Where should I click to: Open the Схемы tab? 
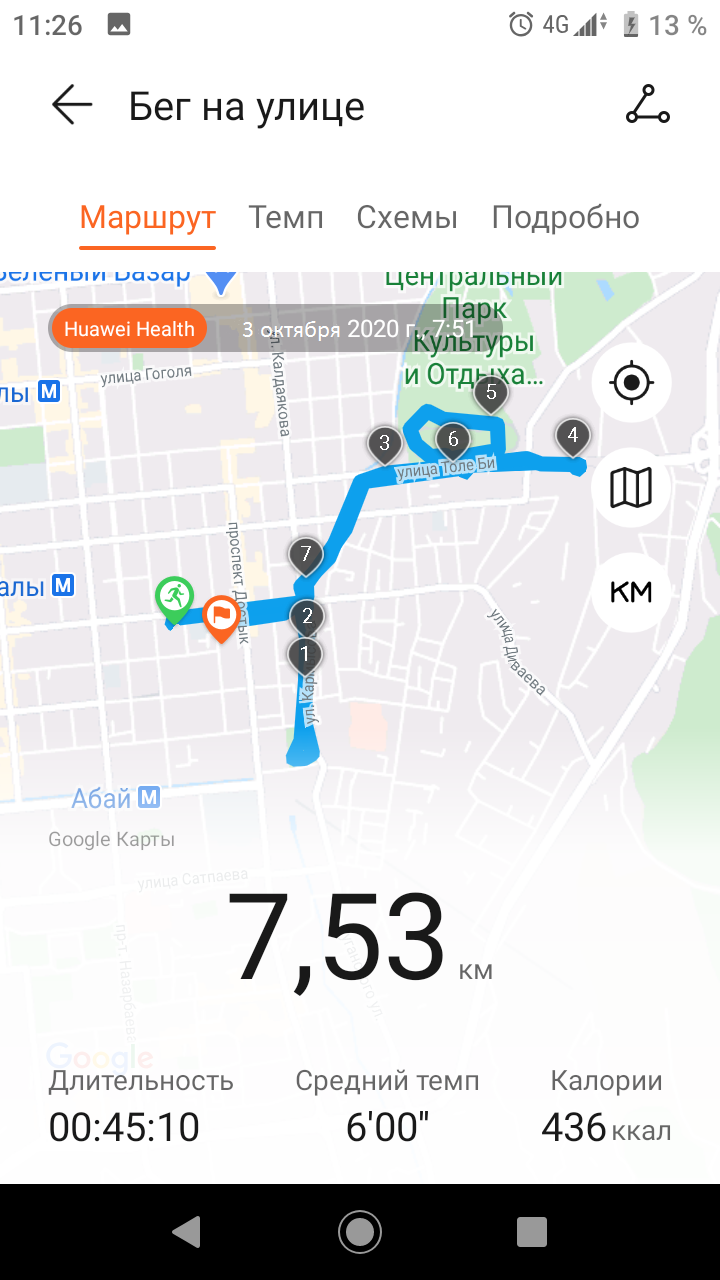407,217
